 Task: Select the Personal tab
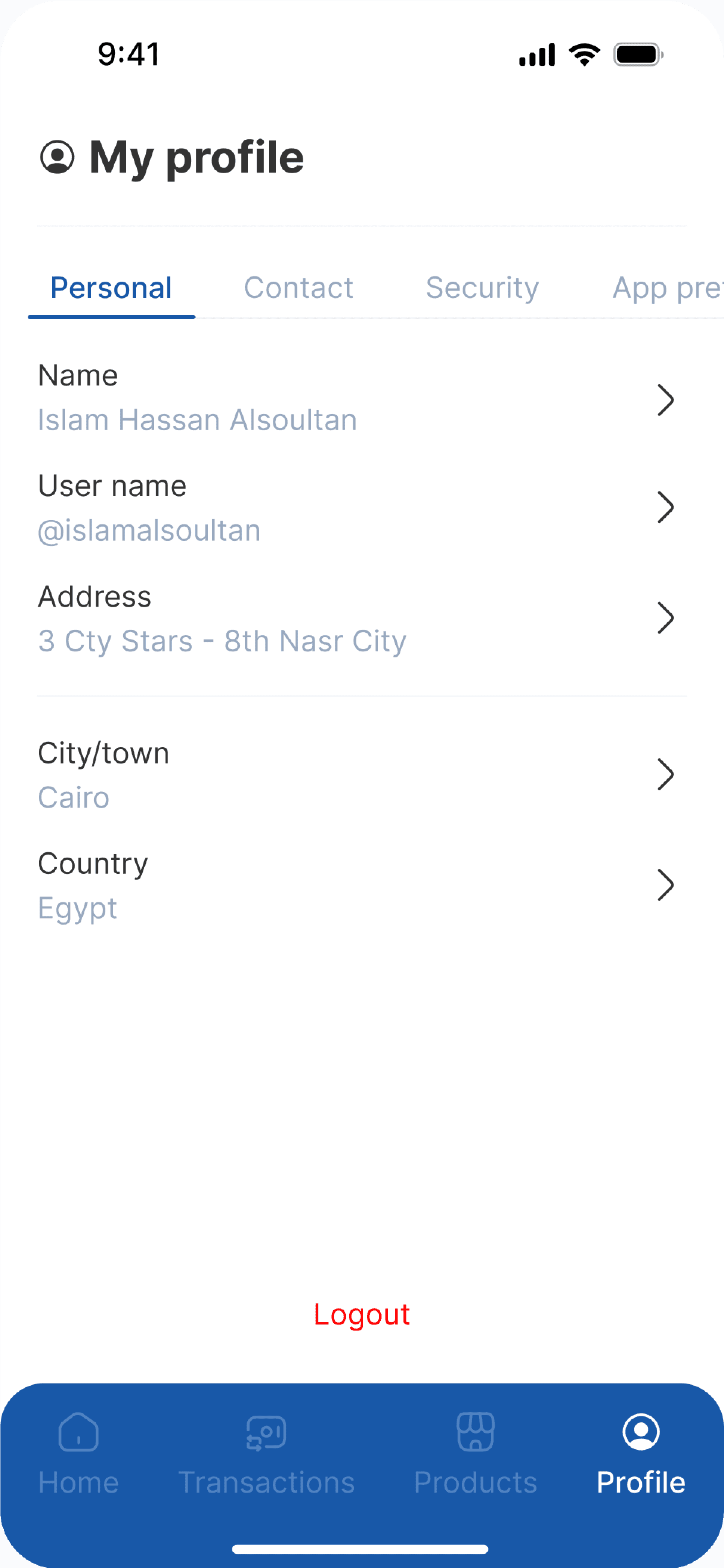click(x=111, y=288)
